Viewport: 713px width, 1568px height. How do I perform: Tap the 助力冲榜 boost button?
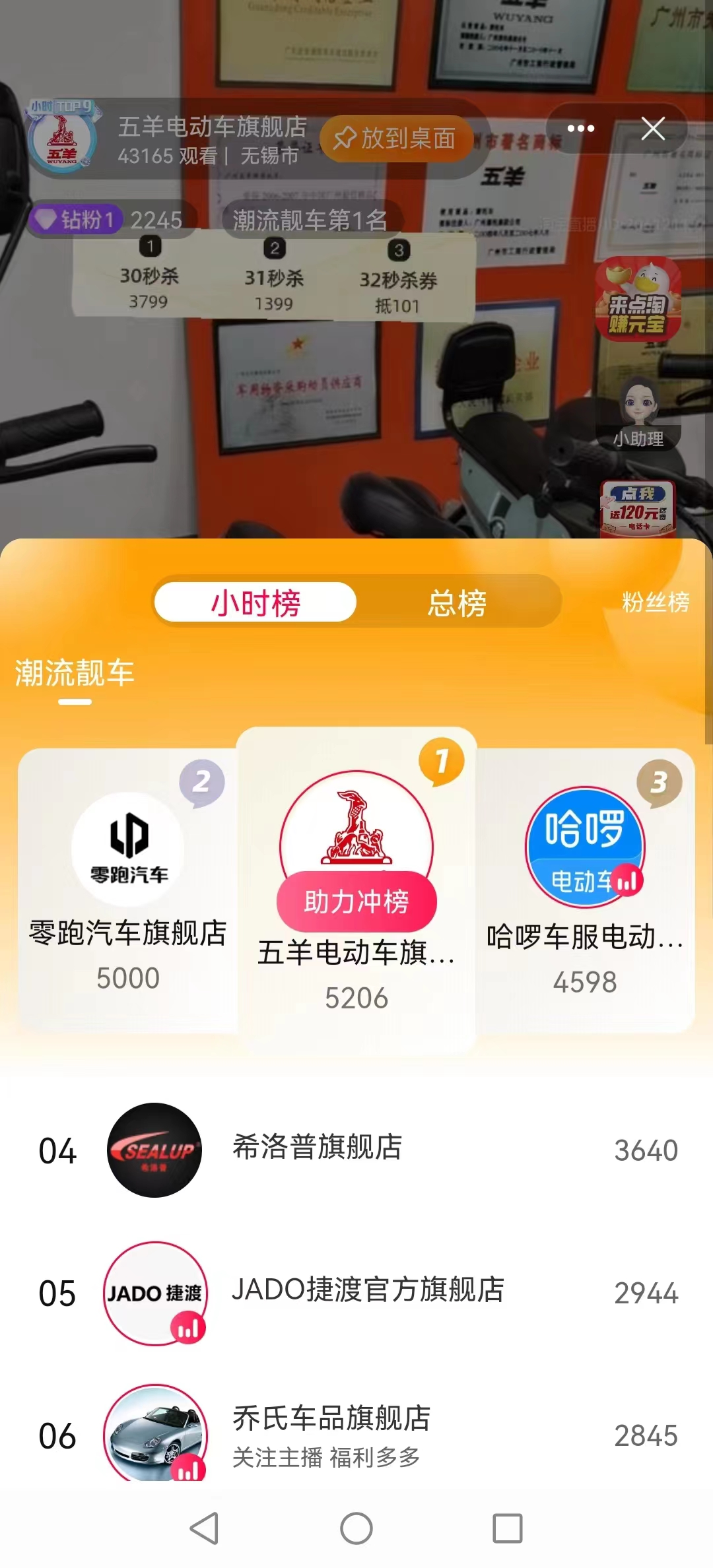tap(356, 901)
